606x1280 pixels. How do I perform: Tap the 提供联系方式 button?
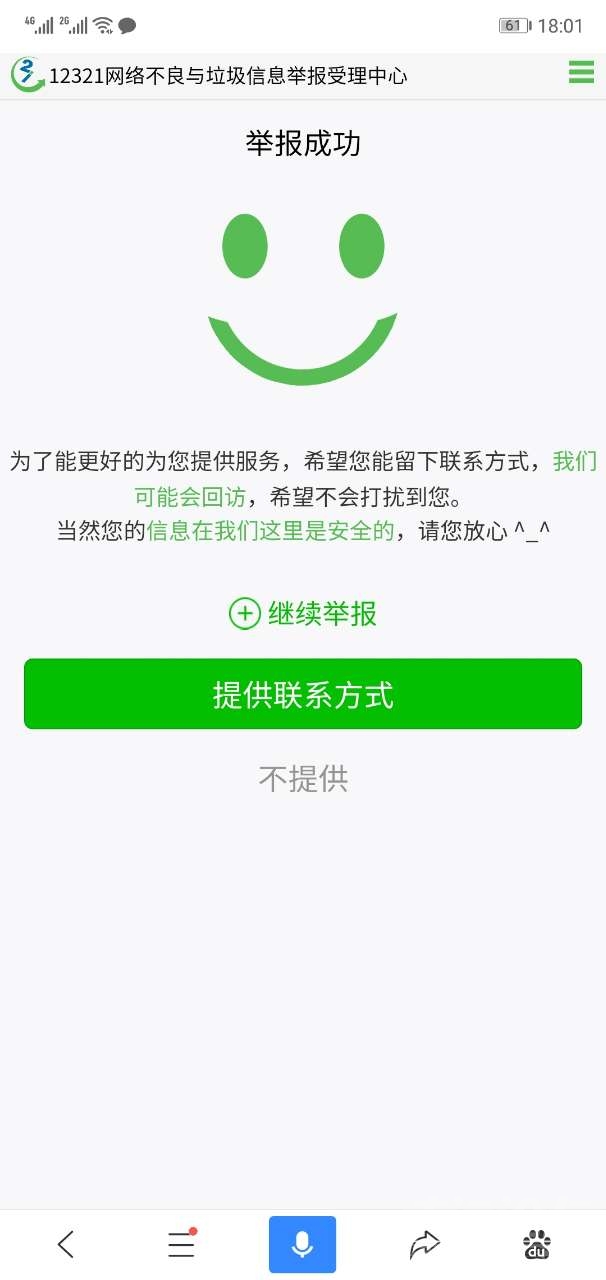303,694
